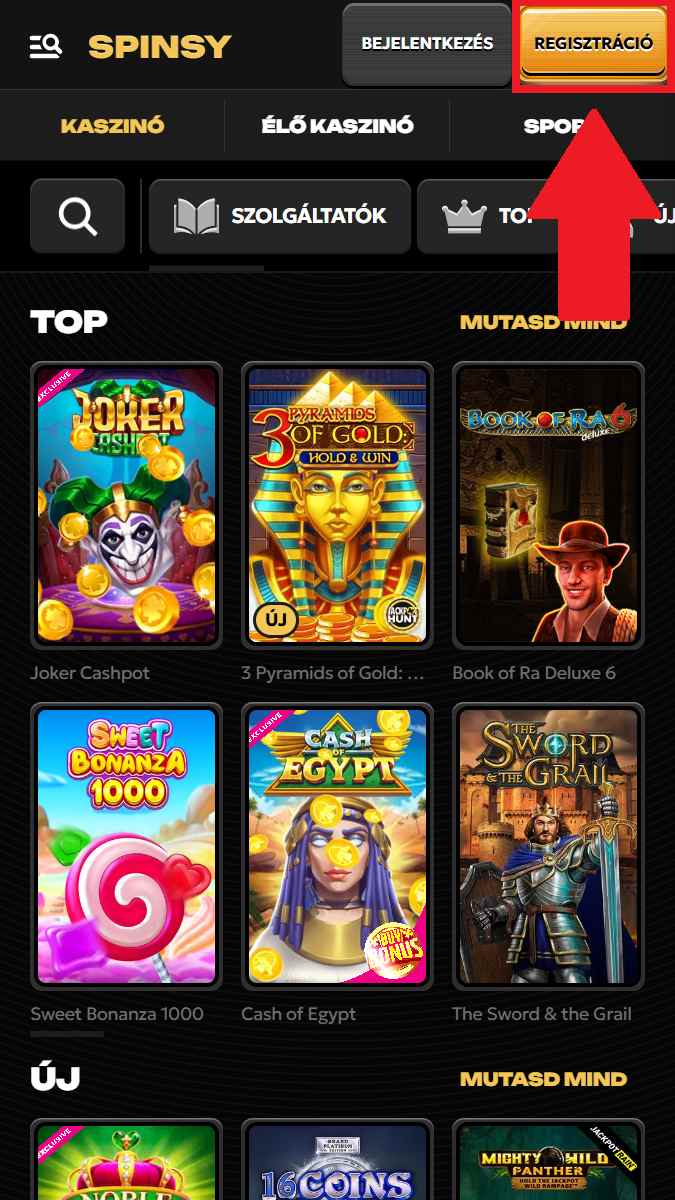
Task: Show all games in the TOP section
Action: 543,322
